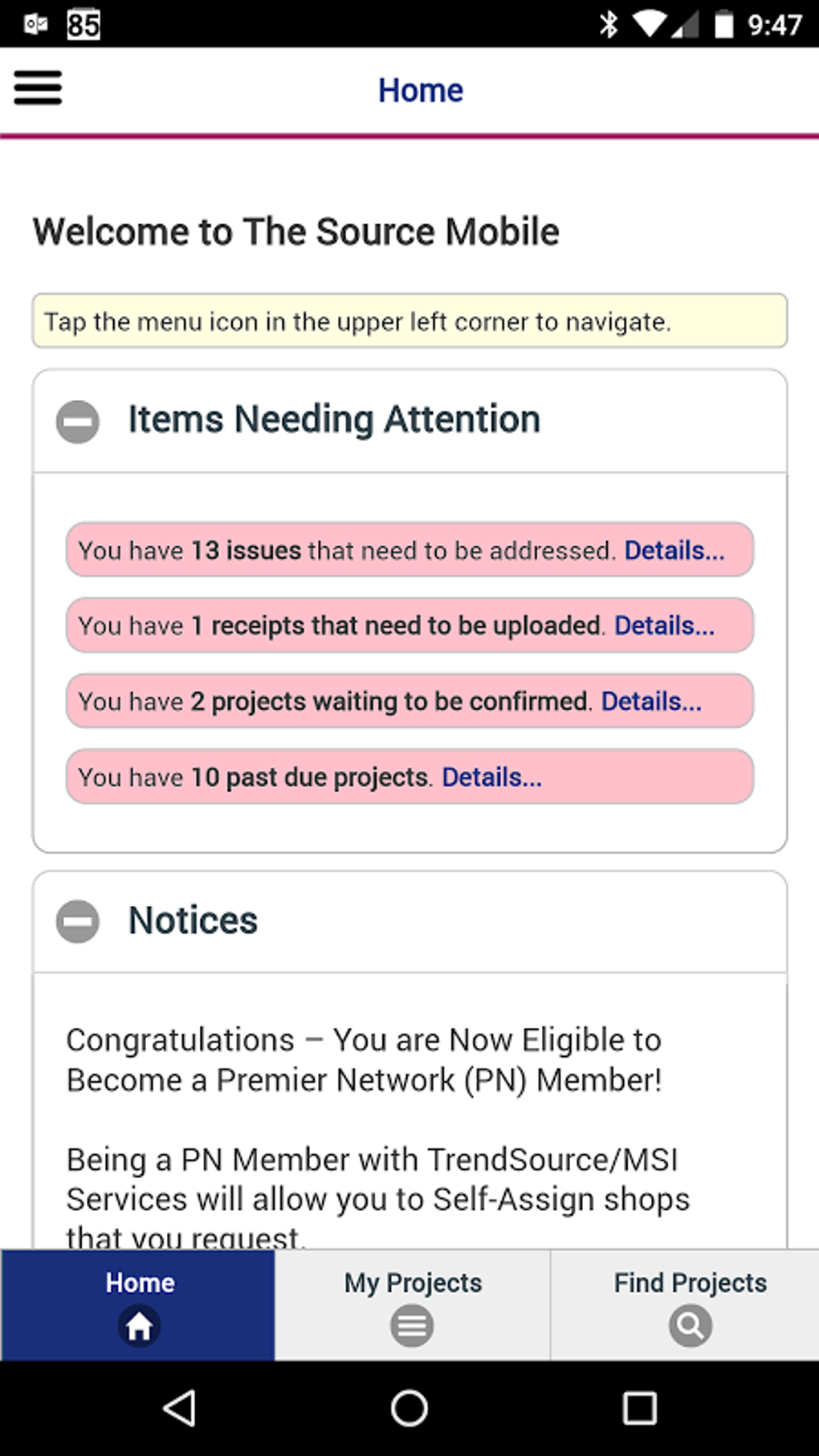Image resolution: width=819 pixels, height=1456 pixels.
Task: View Details of receipts needing upload
Action: point(662,626)
